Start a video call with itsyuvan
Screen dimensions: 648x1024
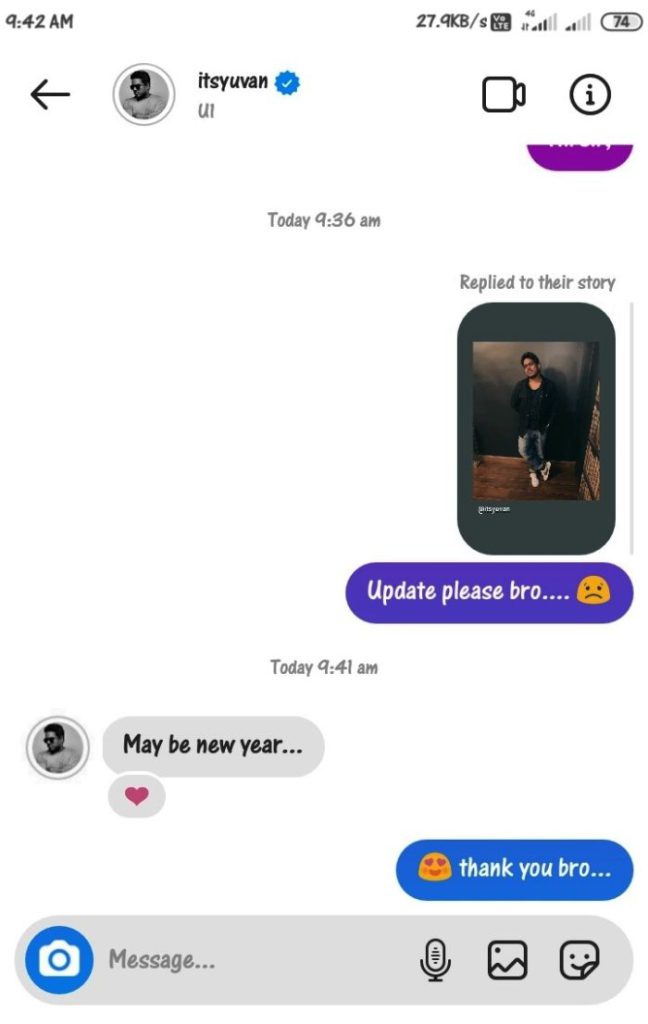click(x=503, y=95)
